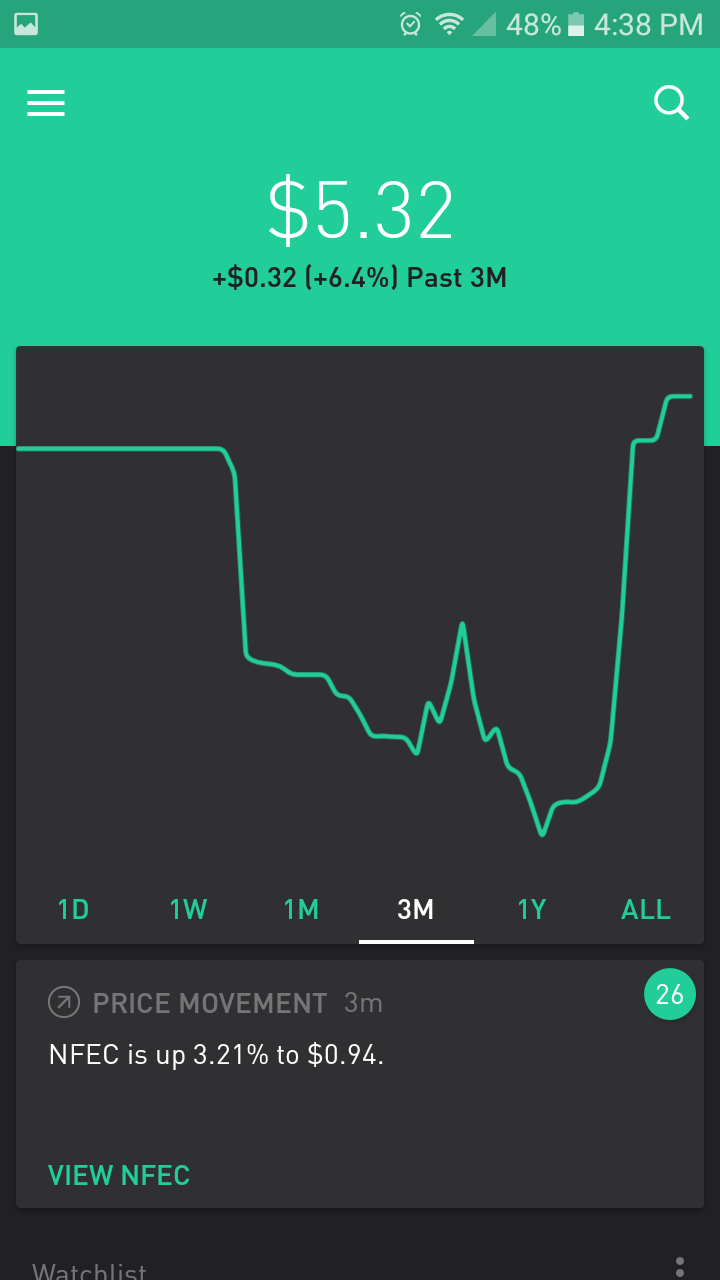Open stock search
Image resolution: width=720 pixels, height=1280 pixels.
671,102
